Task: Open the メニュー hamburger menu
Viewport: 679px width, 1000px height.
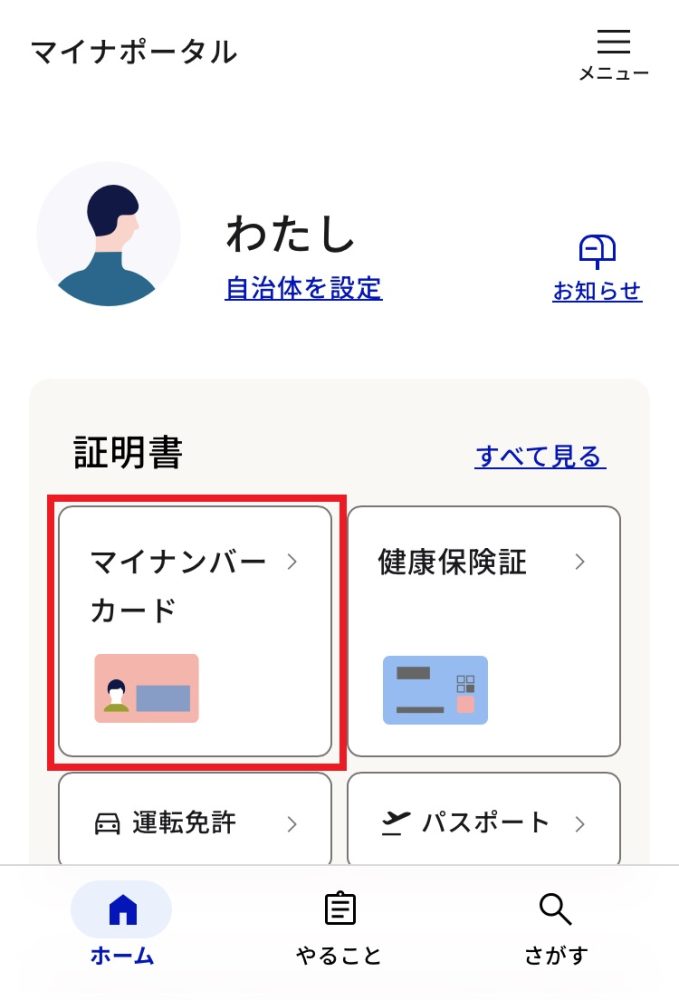Action: (613, 53)
